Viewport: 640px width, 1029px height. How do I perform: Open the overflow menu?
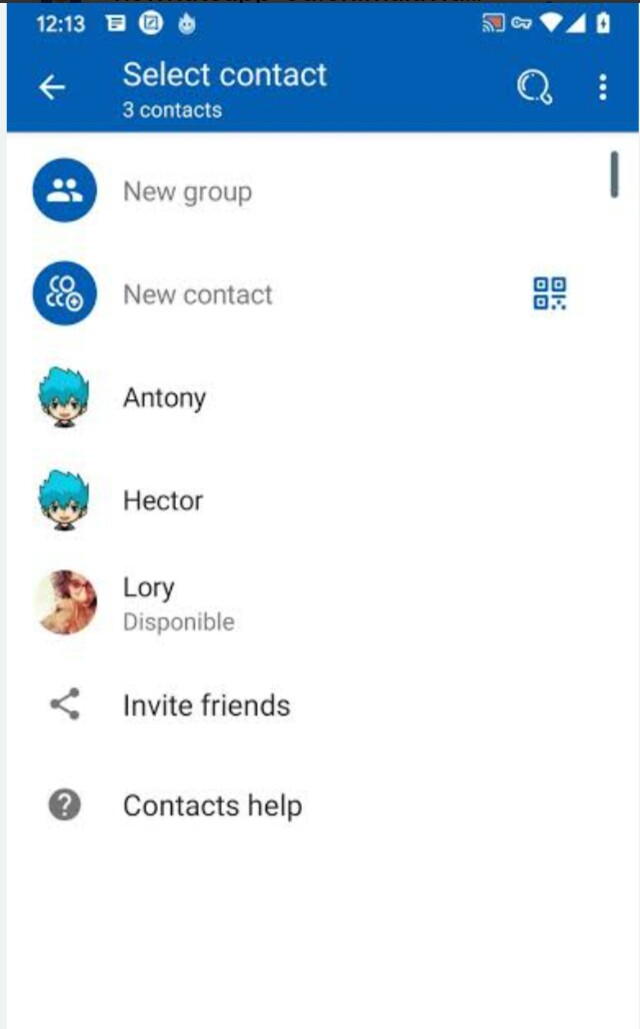[x=602, y=88]
